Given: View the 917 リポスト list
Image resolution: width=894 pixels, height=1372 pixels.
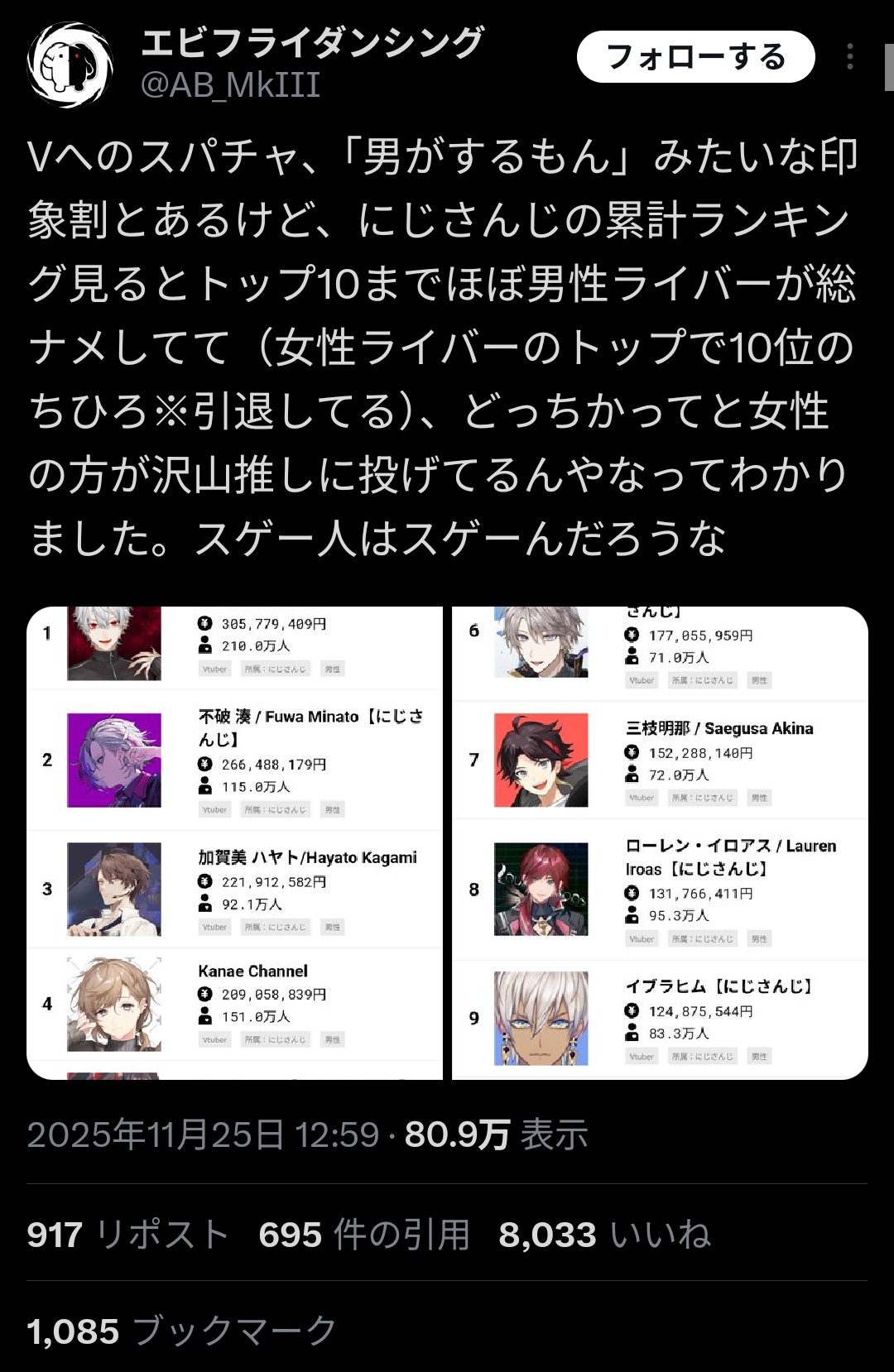Looking at the screenshot, I should (127, 1235).
